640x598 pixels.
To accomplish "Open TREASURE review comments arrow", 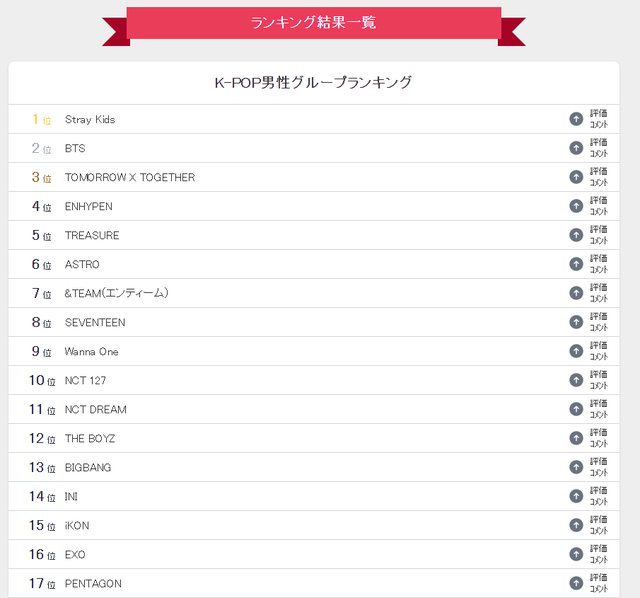I will 577,235.
